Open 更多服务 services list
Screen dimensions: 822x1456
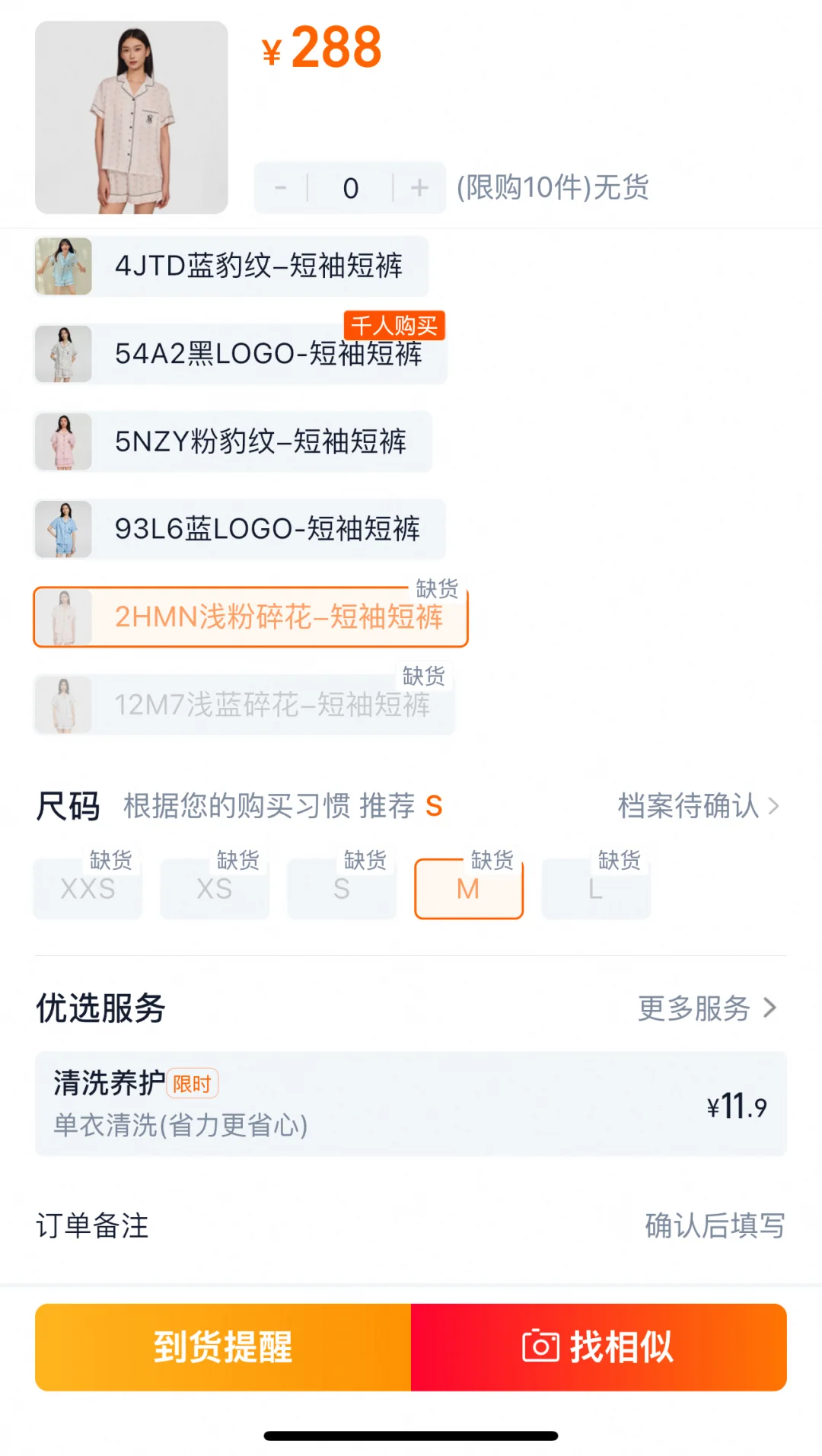click(x=707, y=1008)
